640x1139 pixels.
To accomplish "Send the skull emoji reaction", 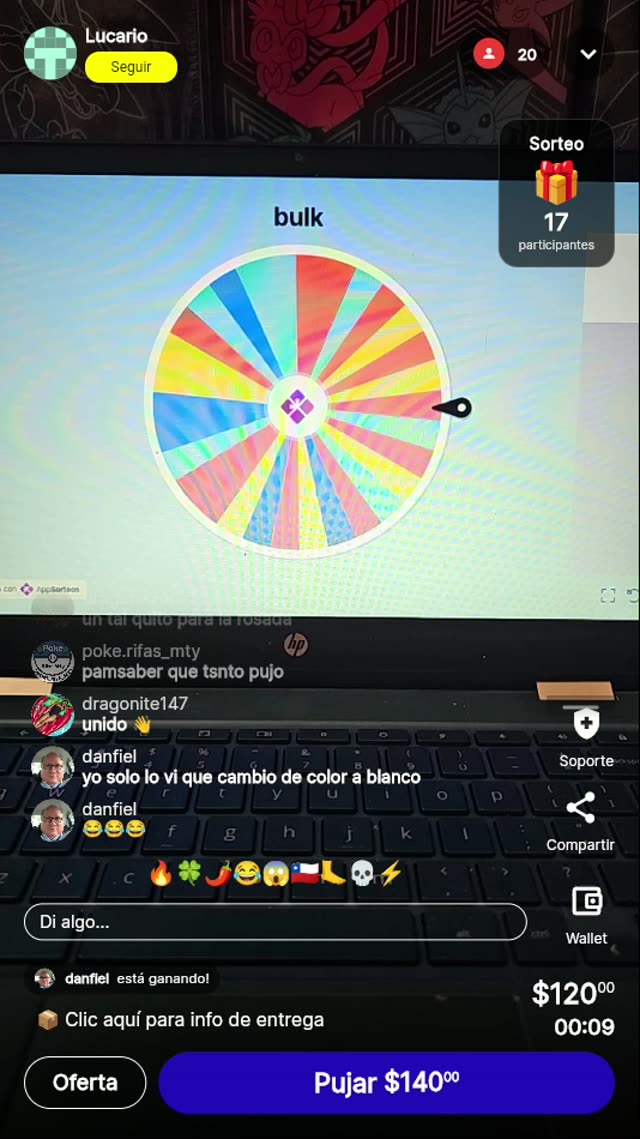I will pyautogui.click(x=362, y=874).
